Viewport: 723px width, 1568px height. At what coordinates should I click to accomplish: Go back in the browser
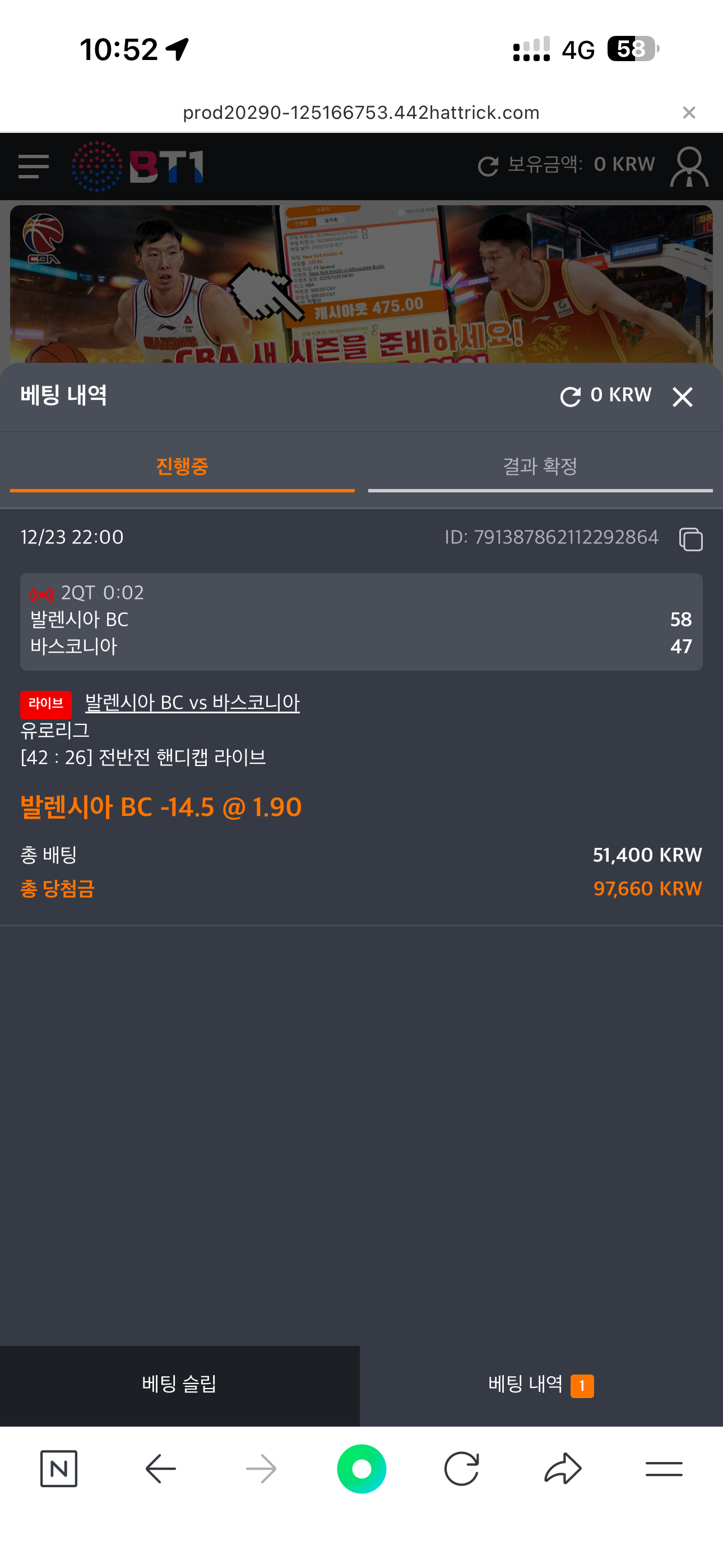pos(161,1469)
